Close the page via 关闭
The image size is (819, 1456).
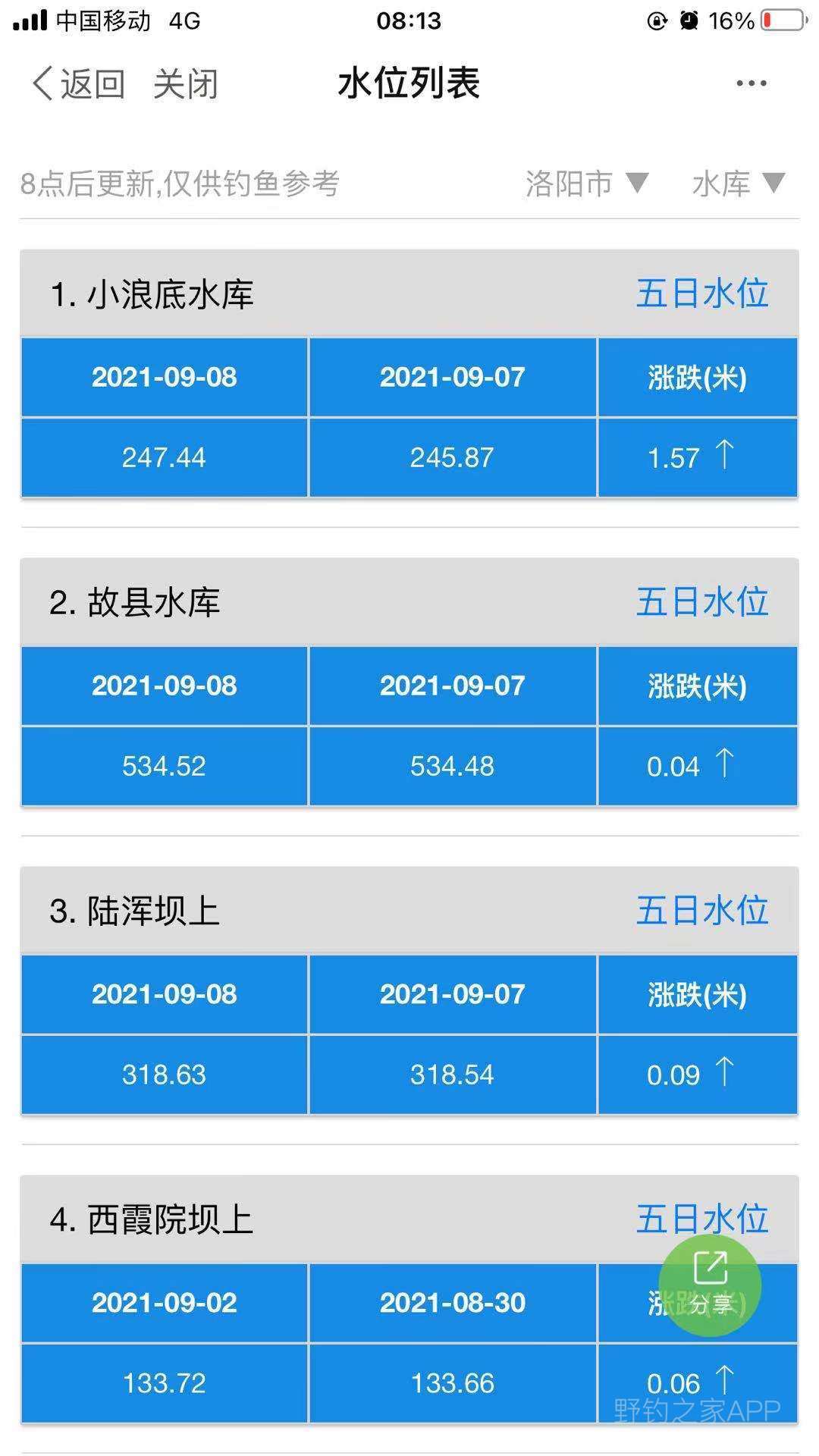[x=186, y=83]
